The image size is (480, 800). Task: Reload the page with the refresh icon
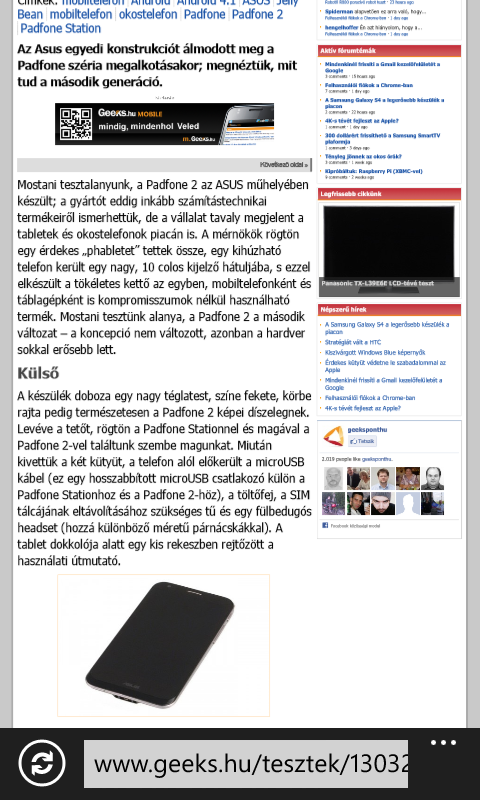pos(42,764)
